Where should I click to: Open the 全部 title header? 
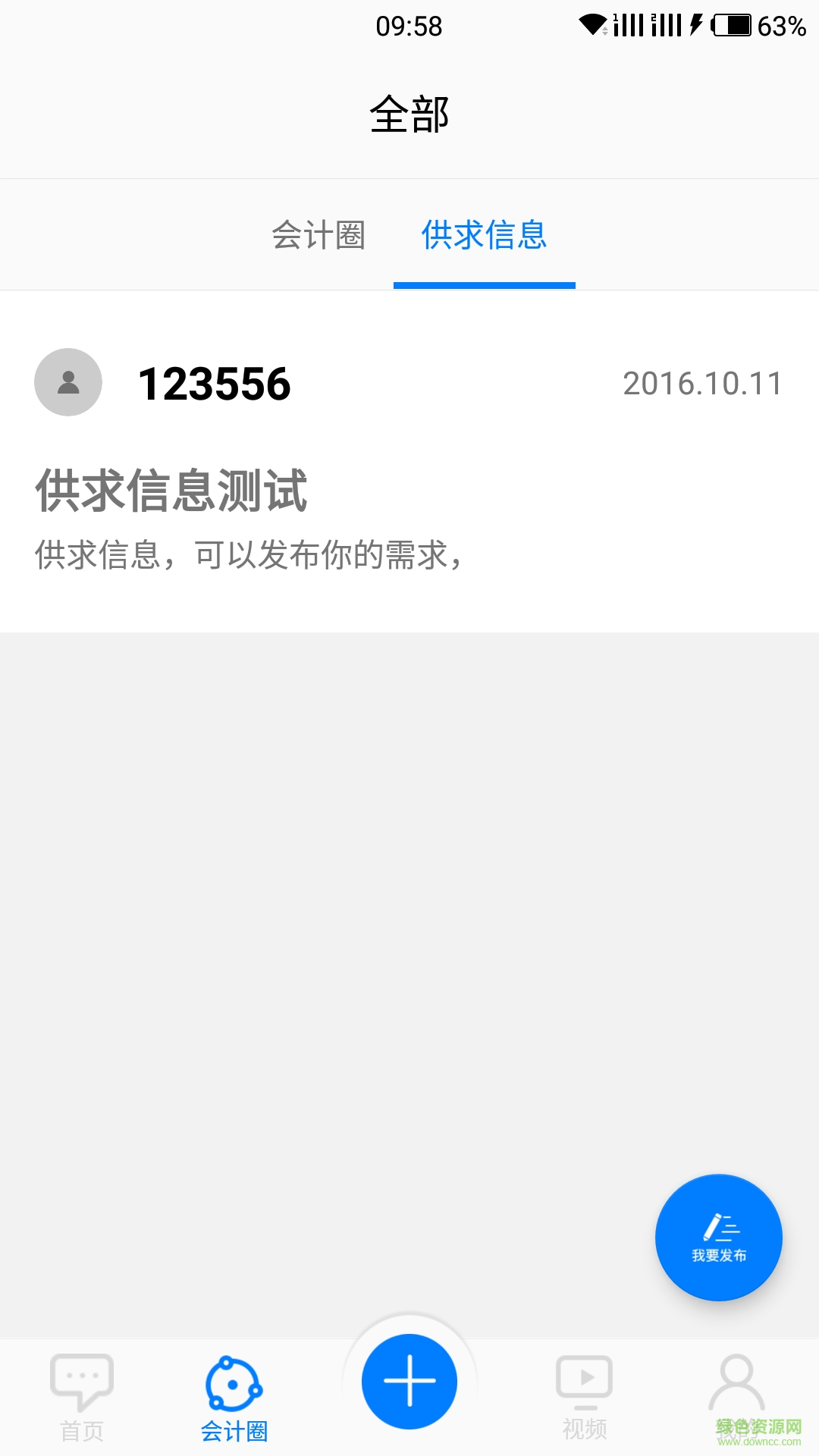click(409, 114)
